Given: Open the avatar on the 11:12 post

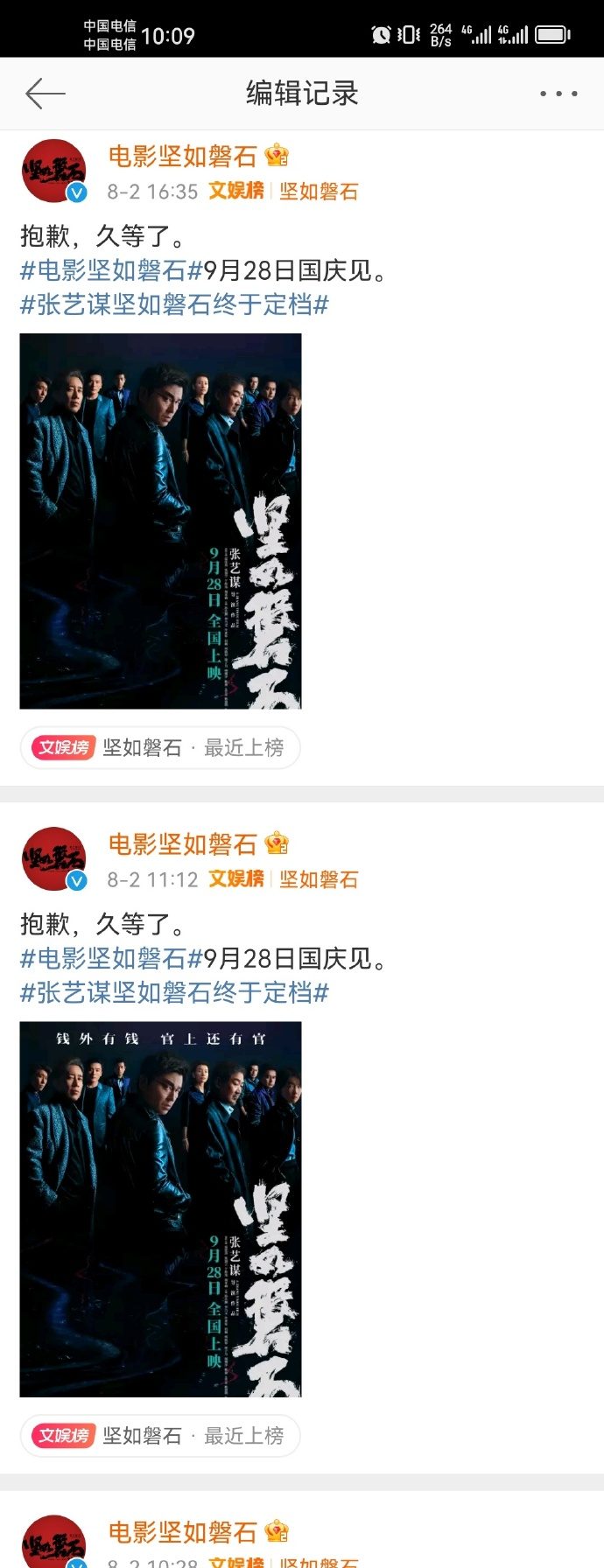Looking at the screenshot, I should tap(53, 858).
